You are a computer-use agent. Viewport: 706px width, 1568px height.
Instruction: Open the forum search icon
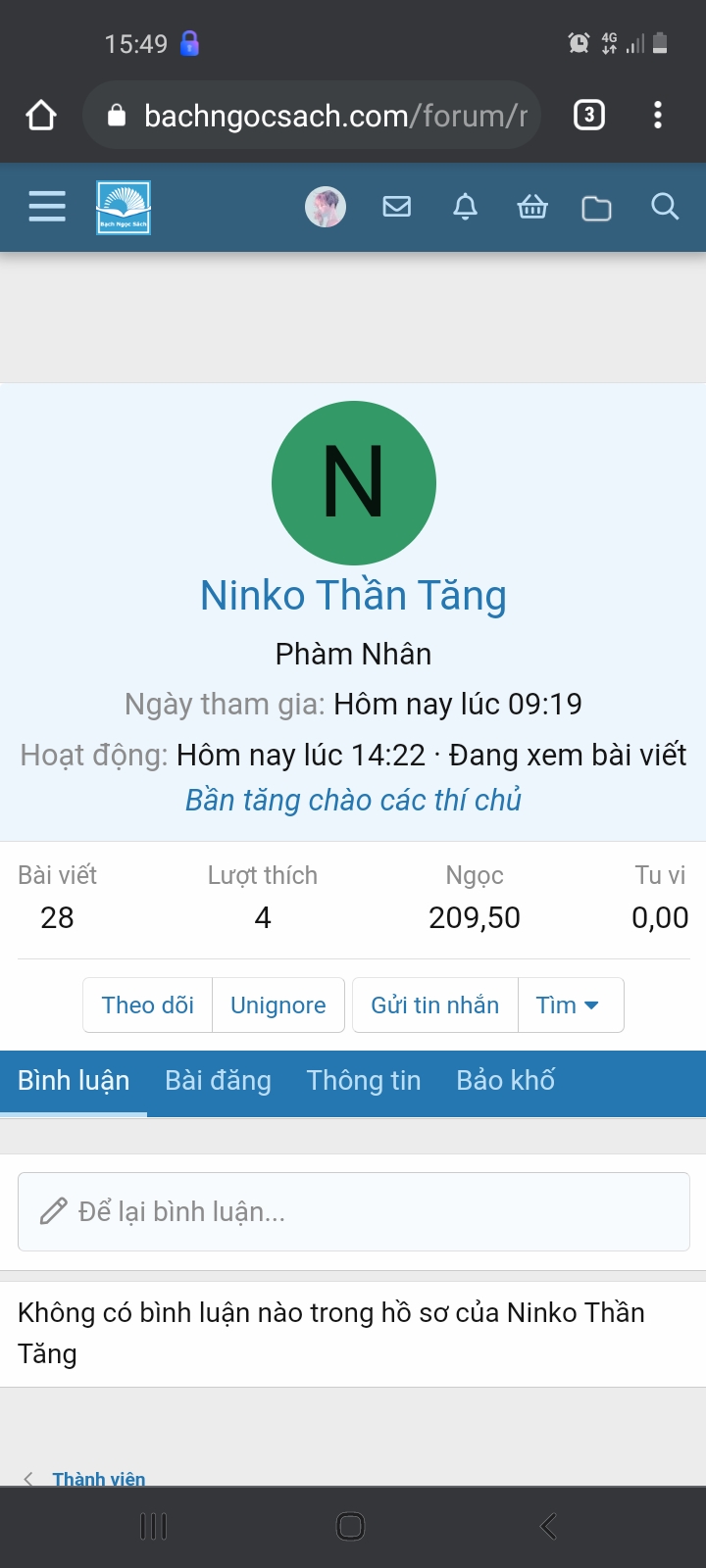(x=665, y=207)
